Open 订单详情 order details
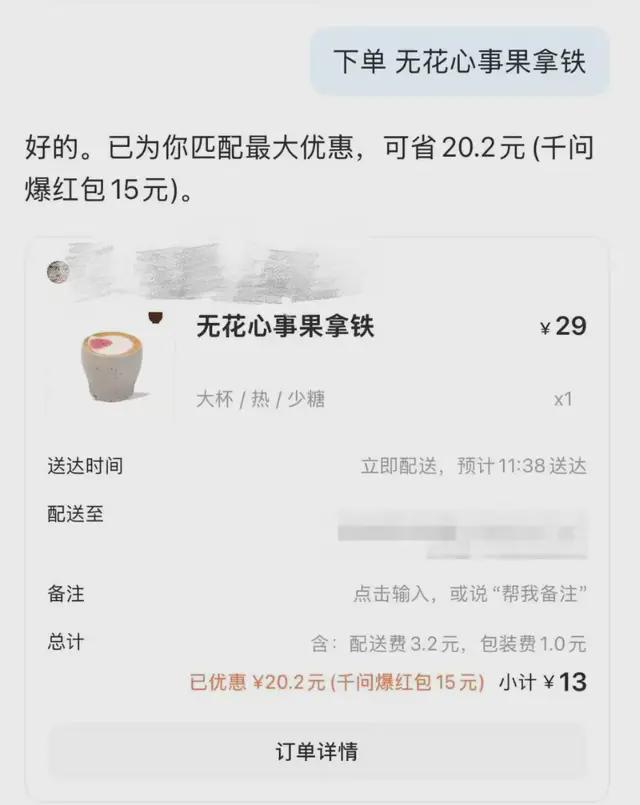Image resolution: width=640 pixels, height=805 pixels. [317, 751]
